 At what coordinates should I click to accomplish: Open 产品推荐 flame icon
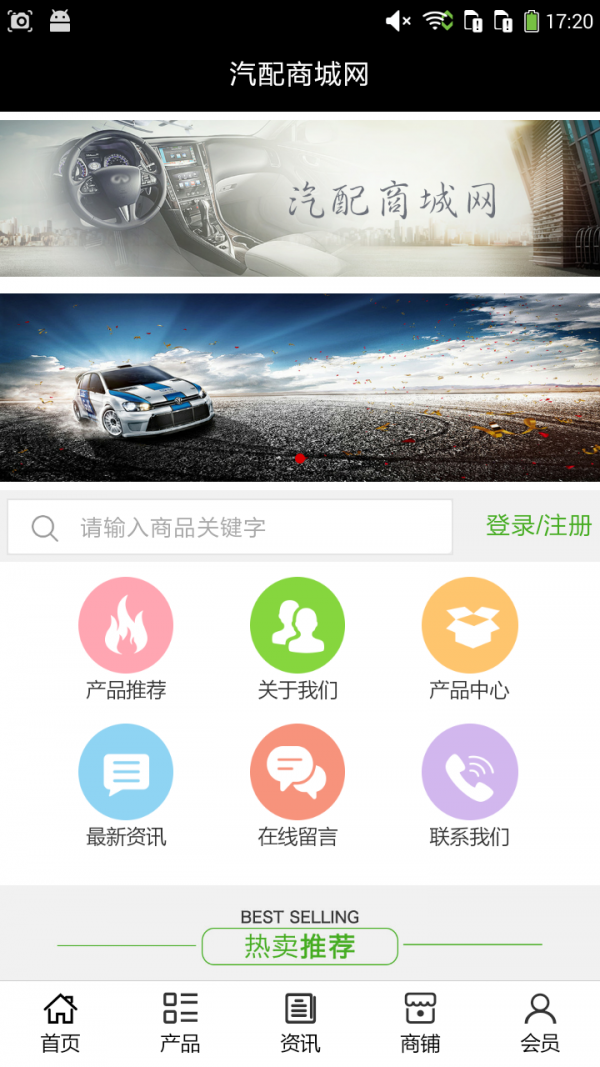tap(126, 625)
